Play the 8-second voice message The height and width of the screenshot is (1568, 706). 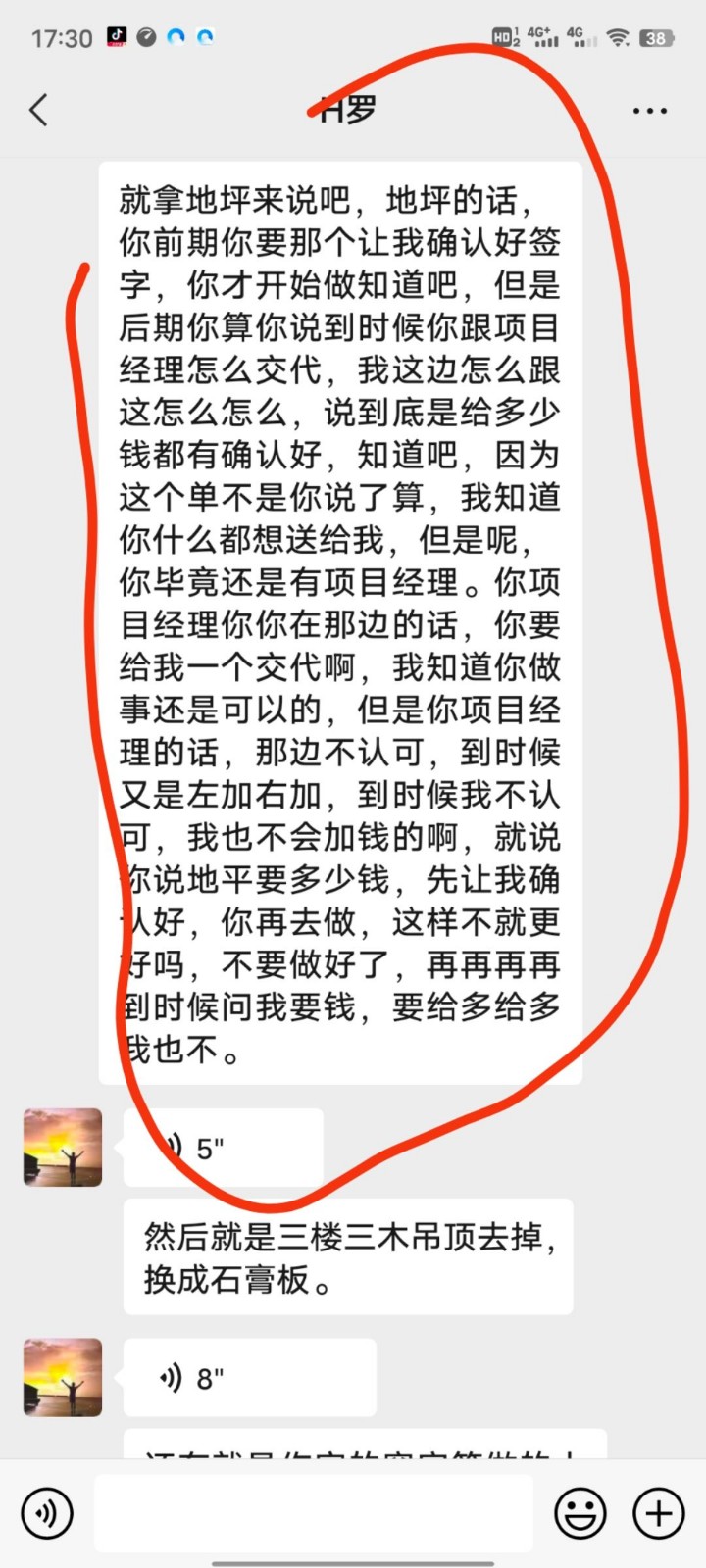pos(249,1378)
